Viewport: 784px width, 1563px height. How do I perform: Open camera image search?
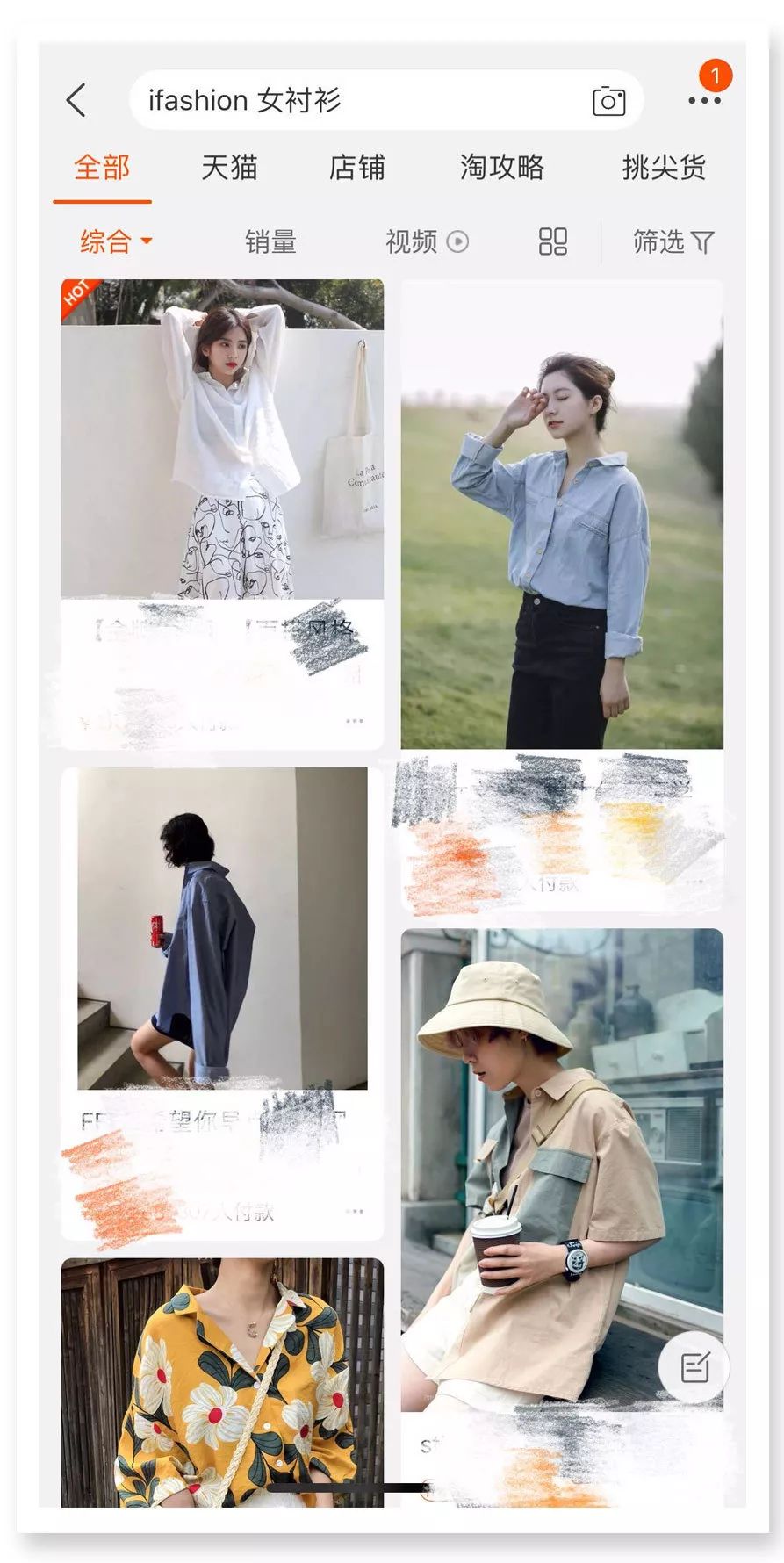tap(608, 101)
